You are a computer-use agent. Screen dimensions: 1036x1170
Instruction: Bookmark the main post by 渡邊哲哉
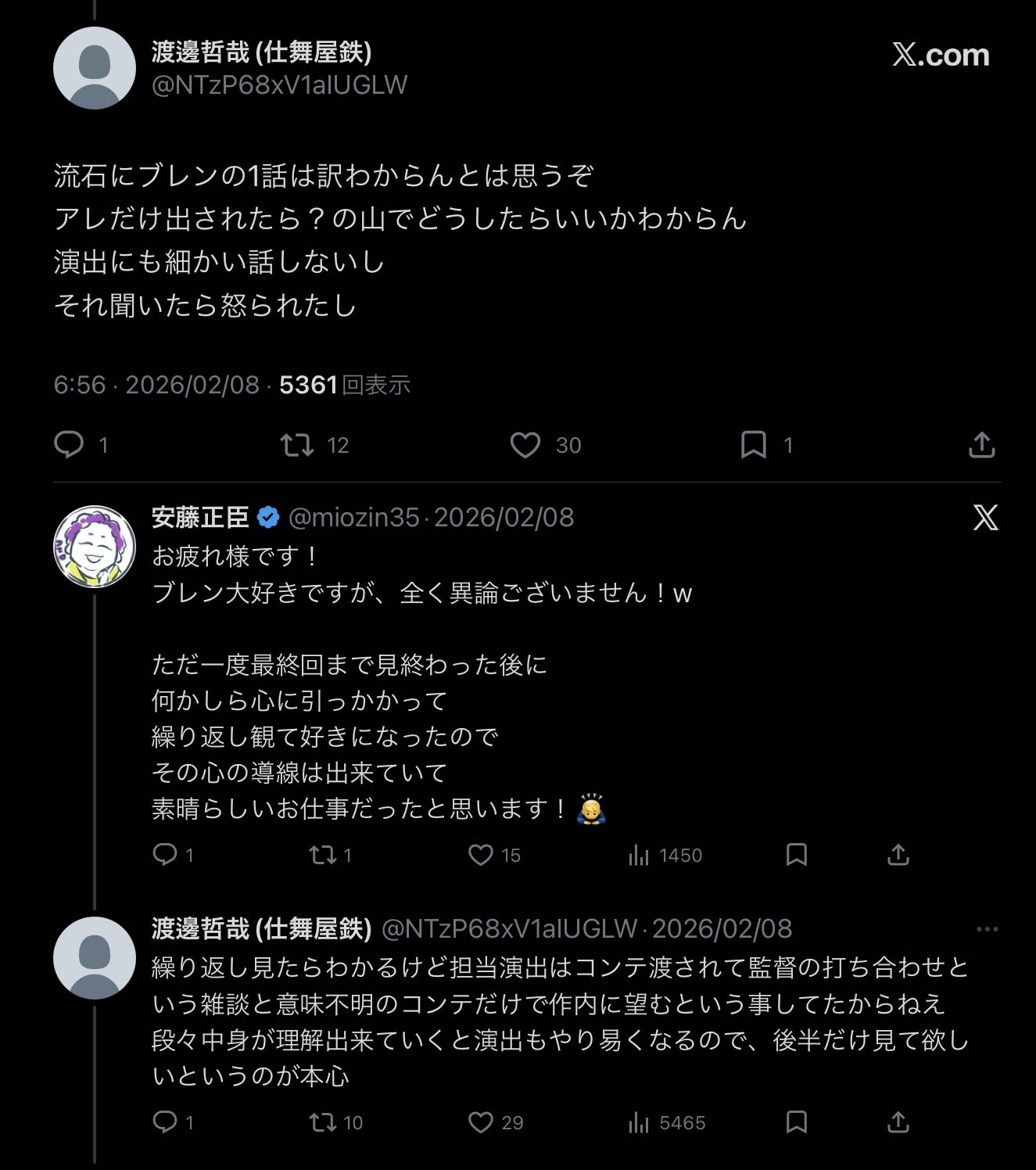click(753, 445)
